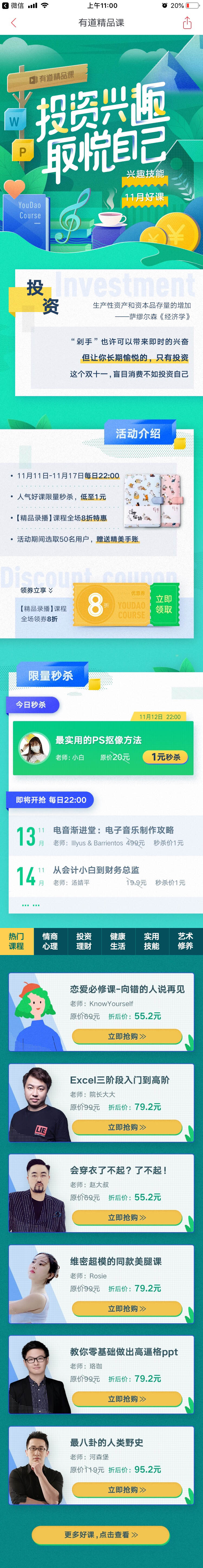Viewport: 203px width, 1568px height.
Task: Tap 立即抢购 for Excel三阶段入门到高阶
Action: 127,1127
